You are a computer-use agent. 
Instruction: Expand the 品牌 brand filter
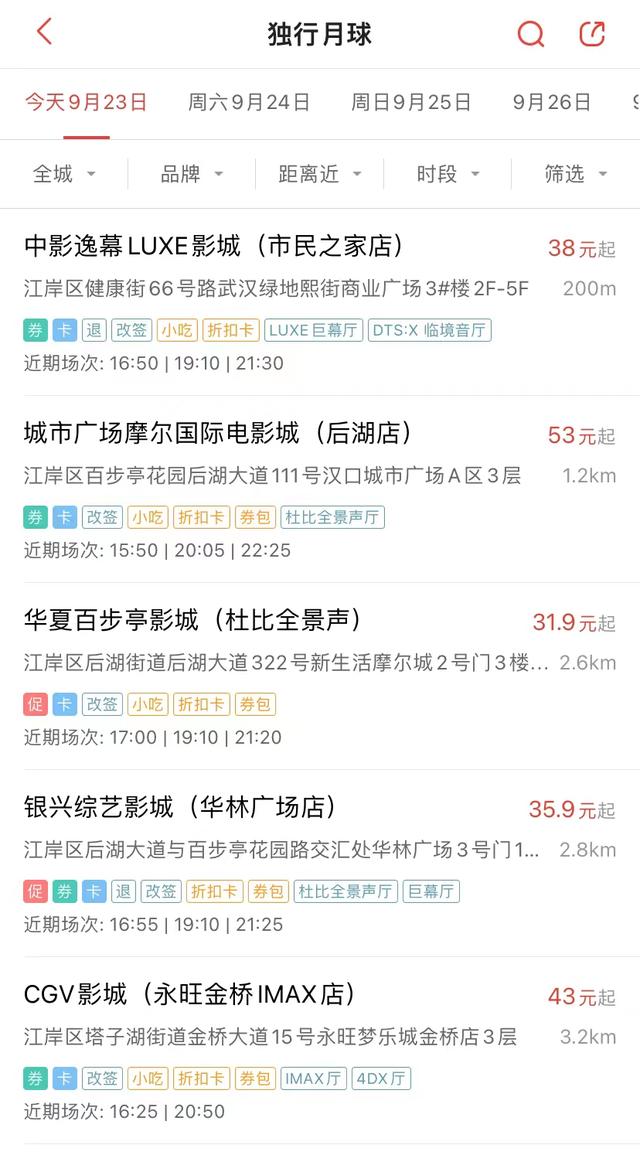191,174
